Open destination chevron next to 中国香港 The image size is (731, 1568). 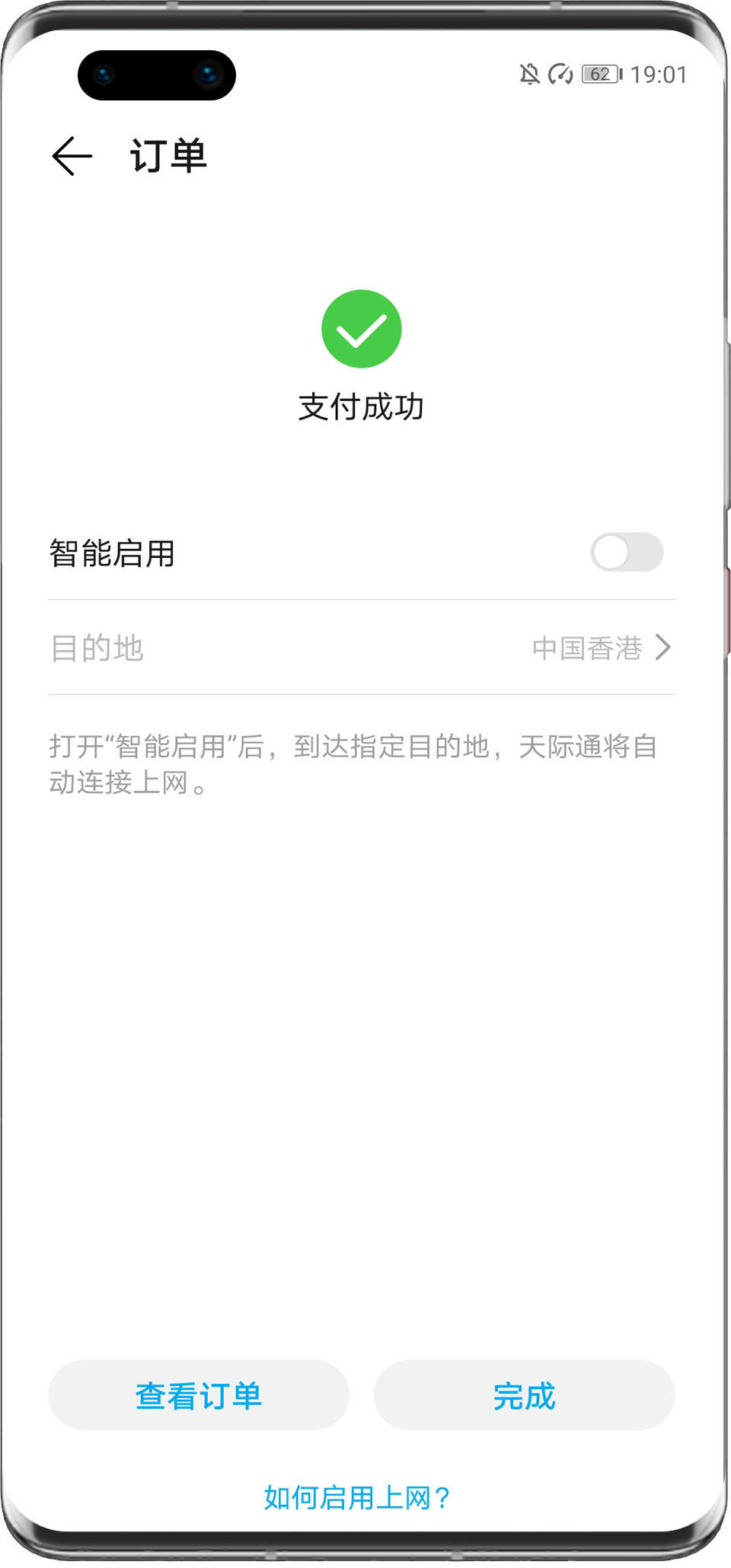click(666, 648)
